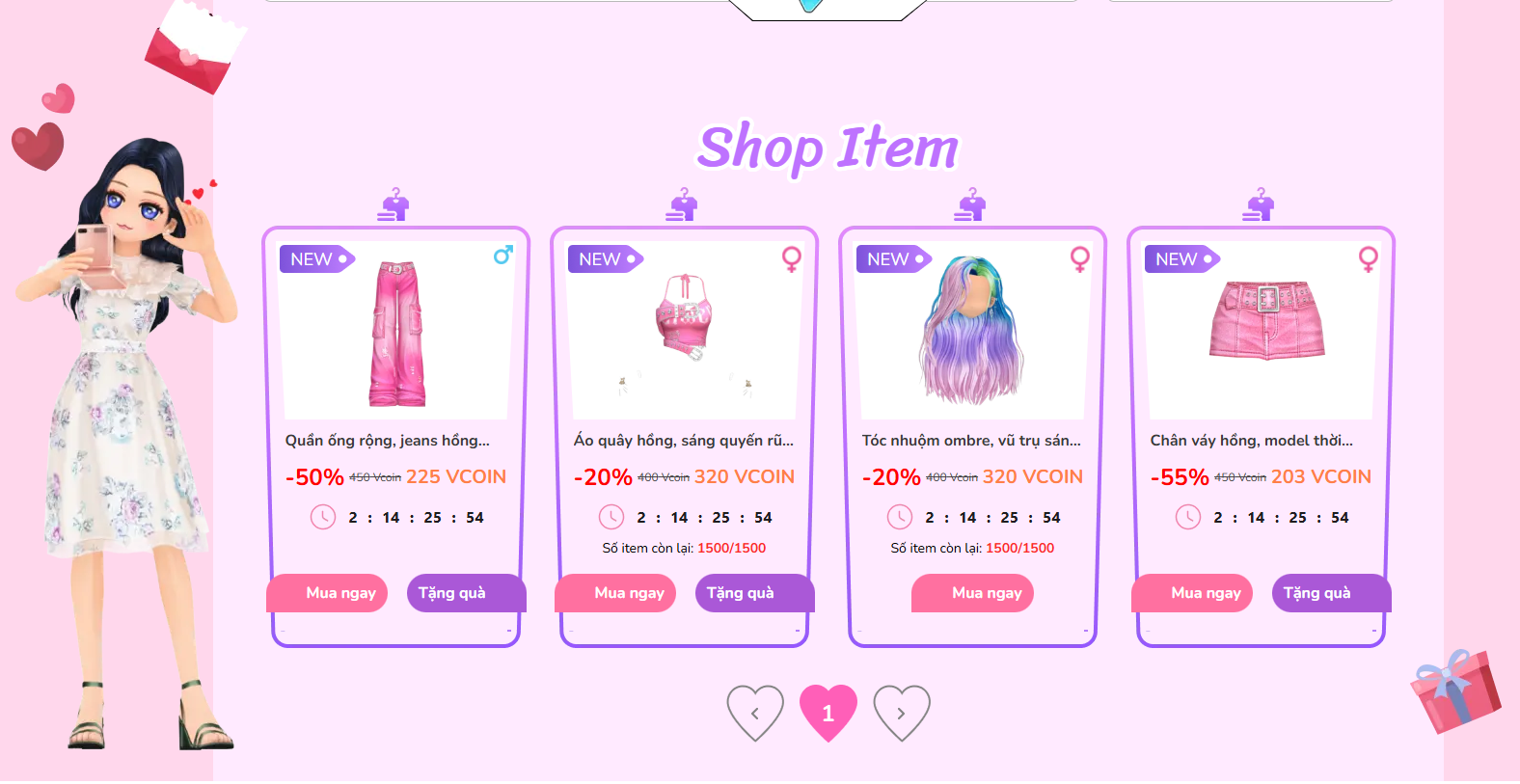
Task: Tap Mua ngay on the pink halter top
Action: pyautogui.click(x=616, y=593)
